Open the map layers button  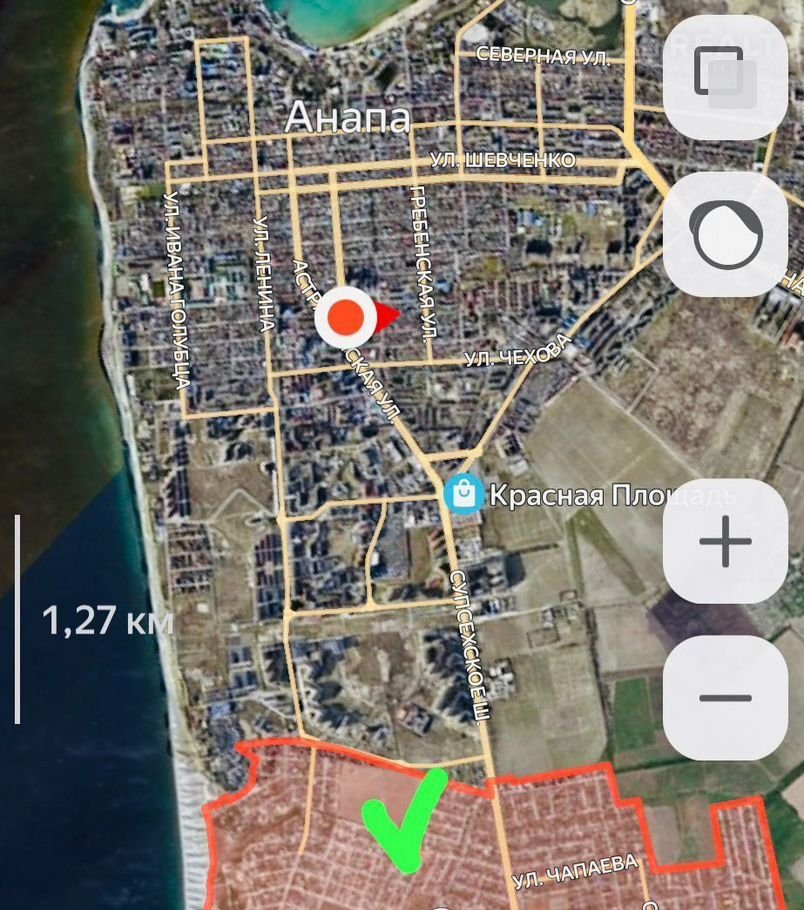(x=725, y=77)
